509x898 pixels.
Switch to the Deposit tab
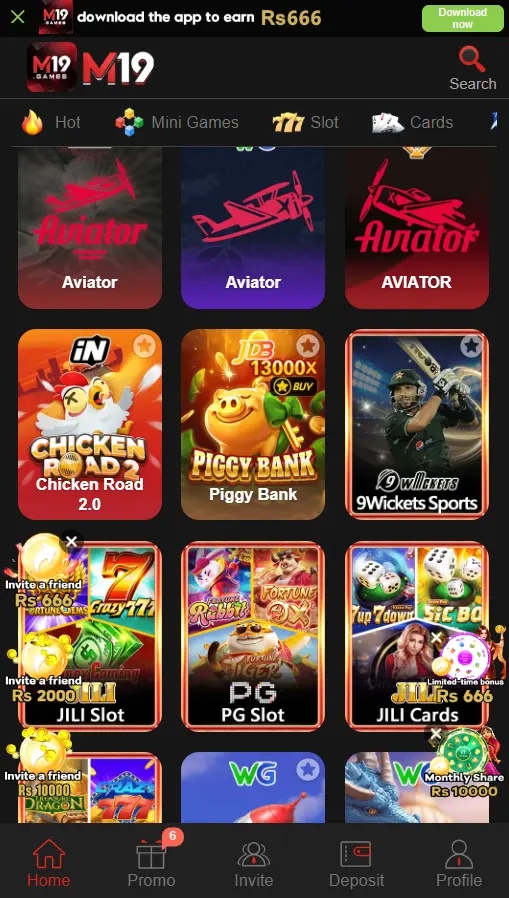[x=356, y=864]
